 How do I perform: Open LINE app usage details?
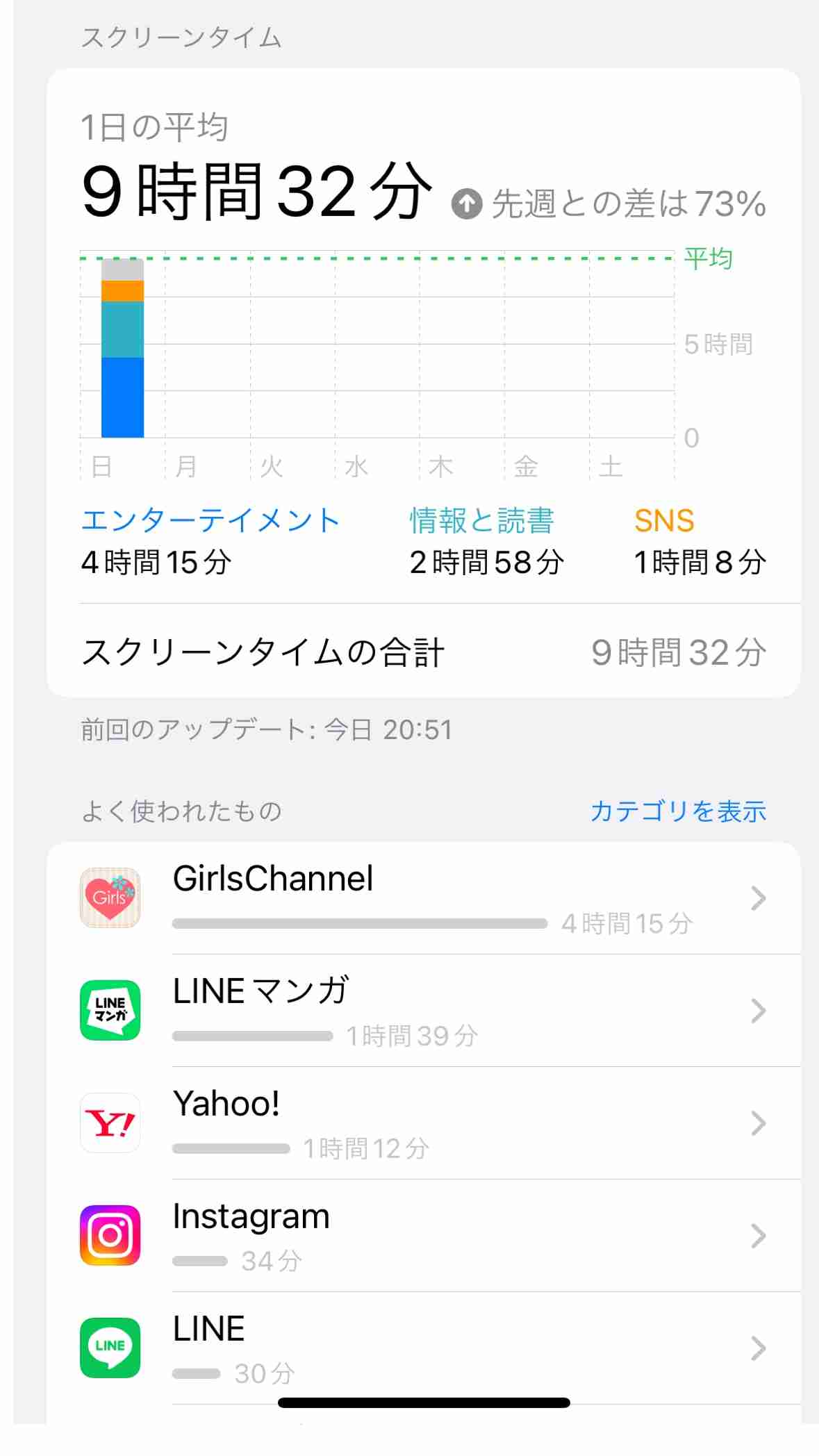(x=424, y=1348)
